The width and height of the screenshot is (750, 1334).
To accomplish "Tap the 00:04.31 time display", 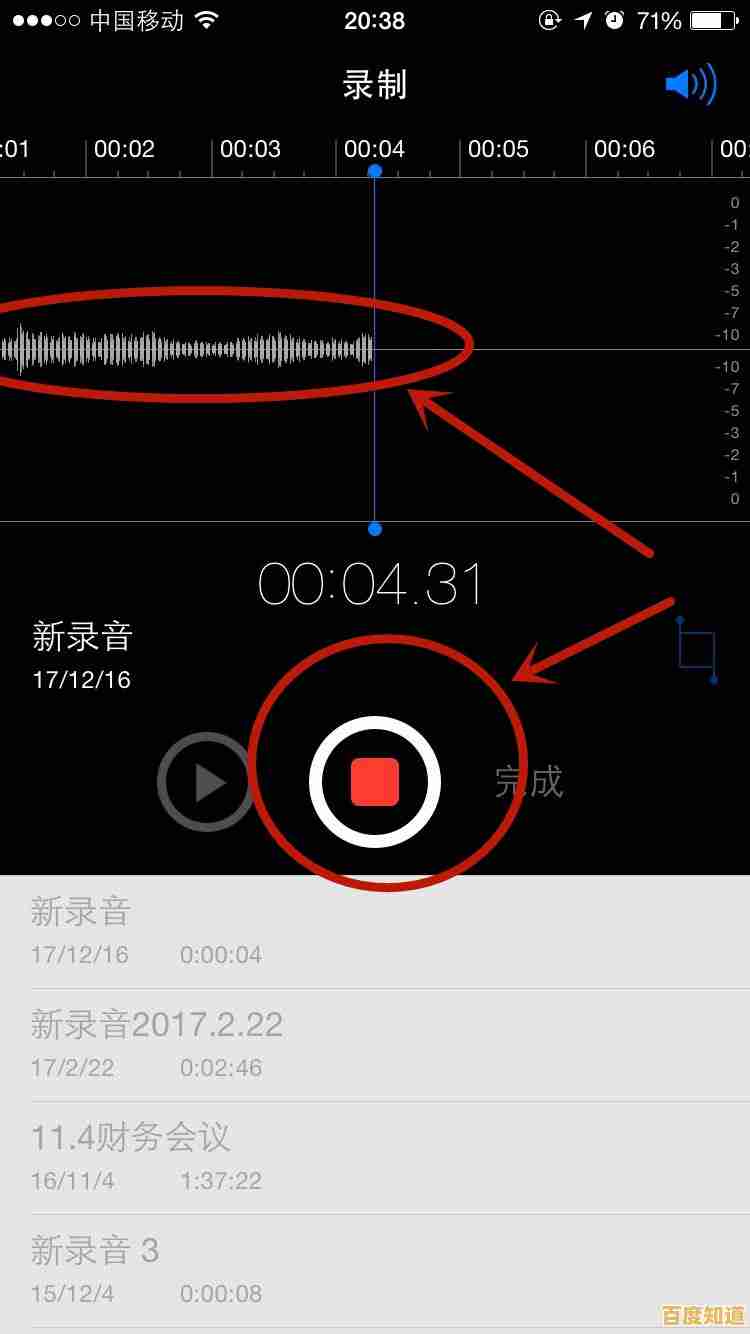I will point(375,585).
